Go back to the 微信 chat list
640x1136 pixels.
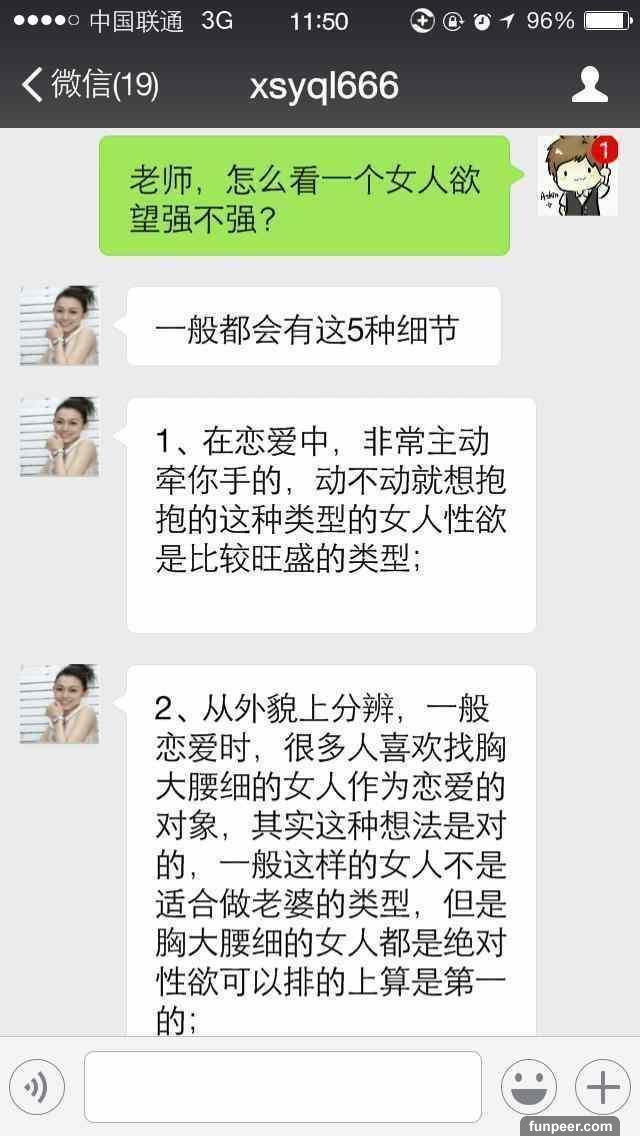(88, 85)
